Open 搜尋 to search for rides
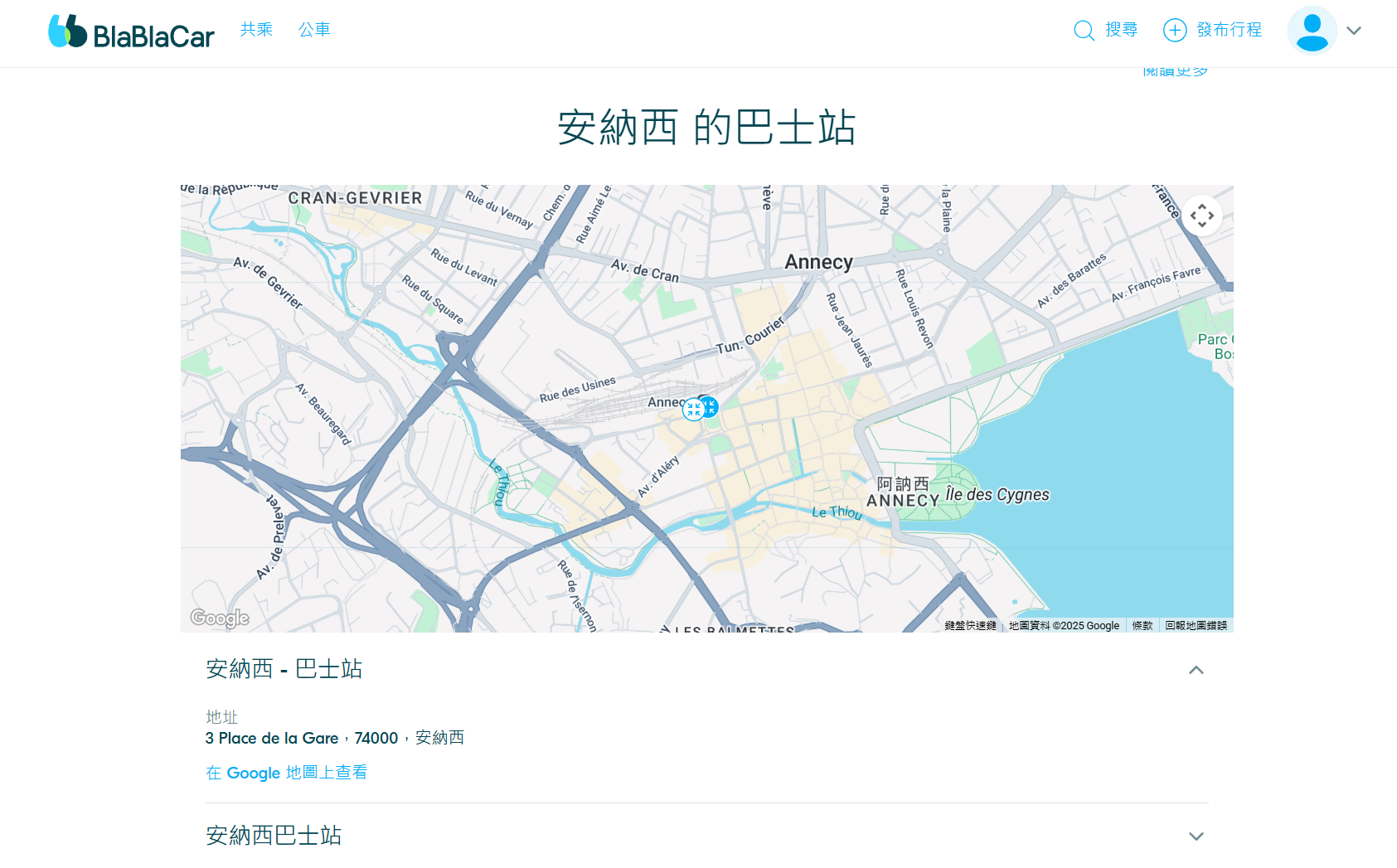This screenshot has height=868, width=1397. click(x=1105, y=30)
